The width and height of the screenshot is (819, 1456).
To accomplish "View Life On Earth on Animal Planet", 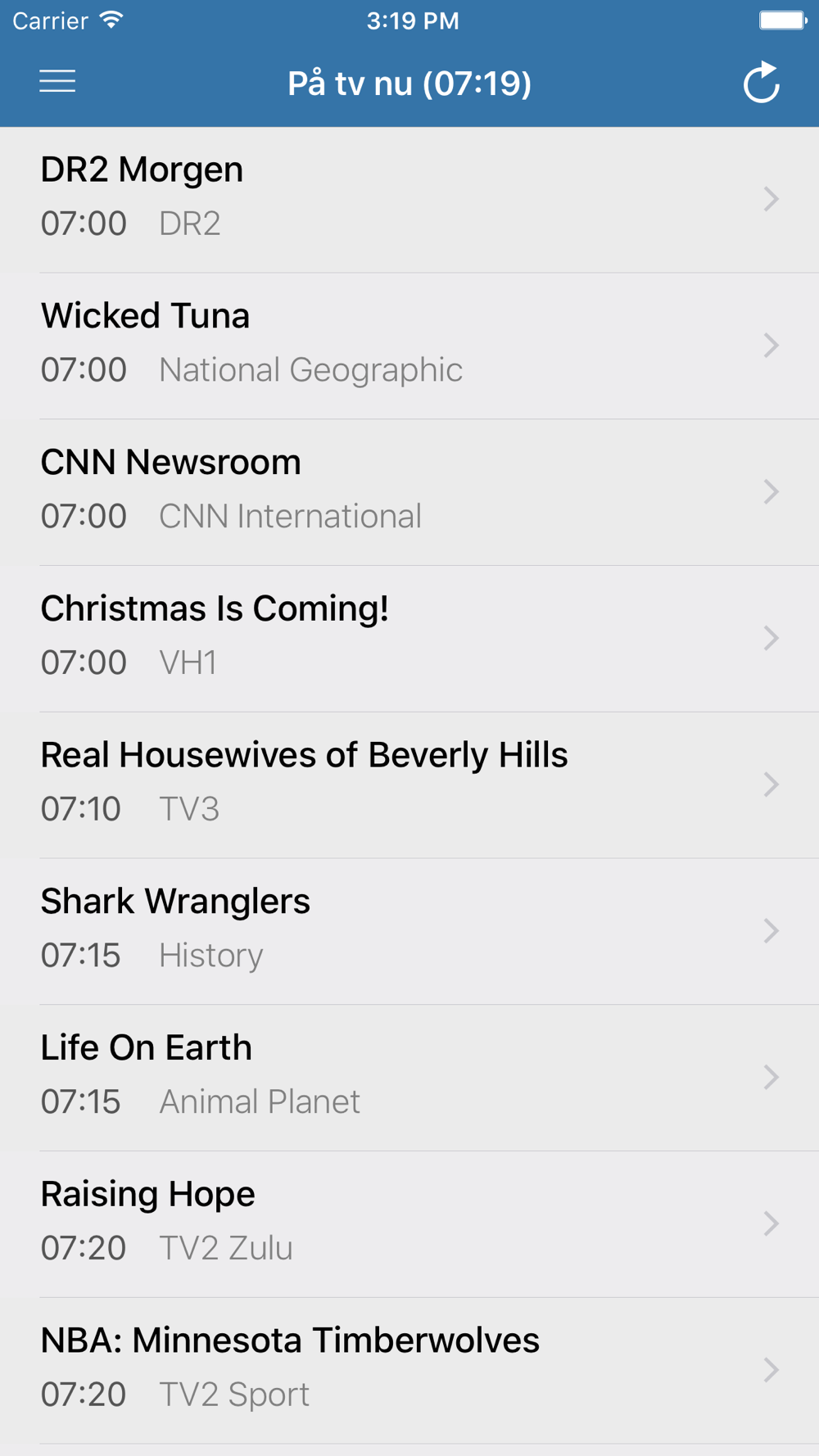I will [x=409, y=1078].
